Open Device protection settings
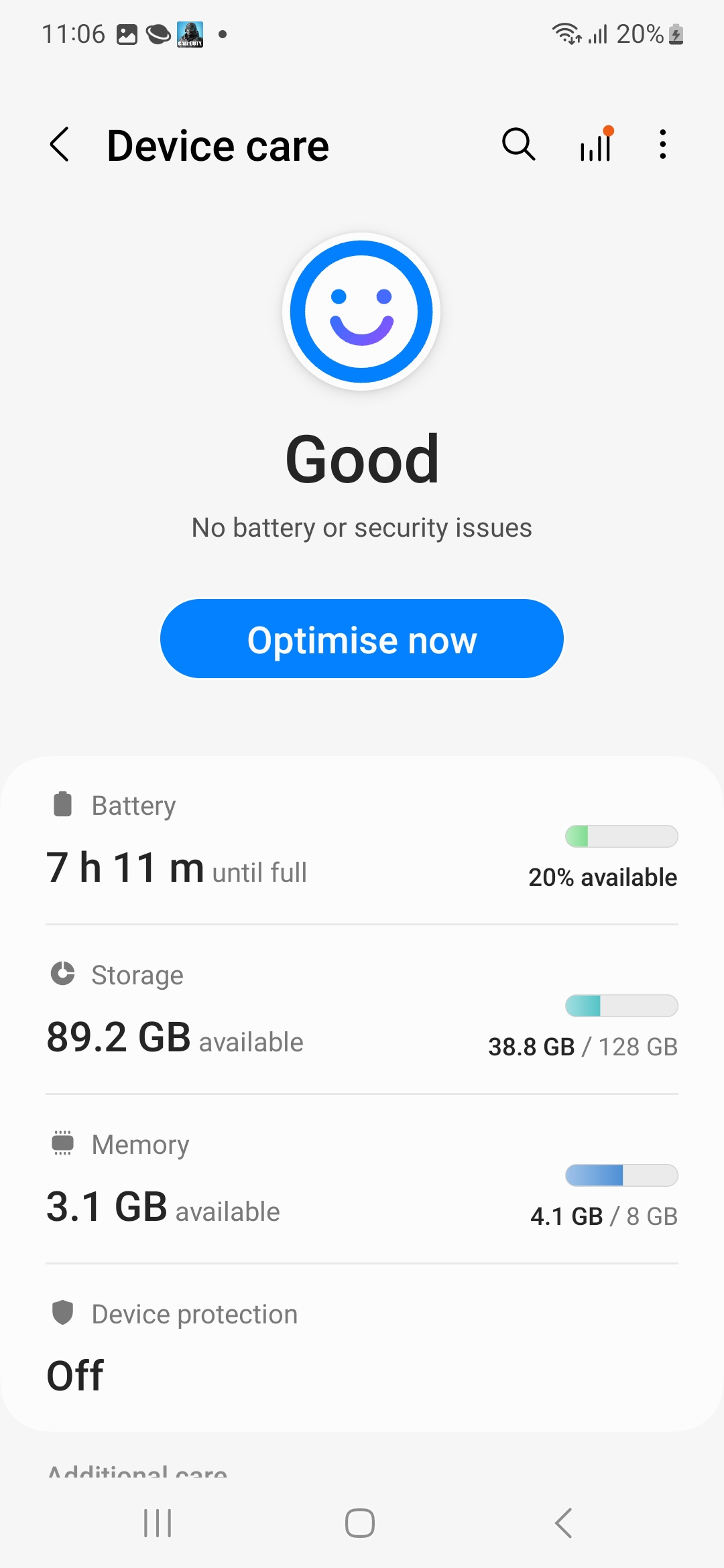Screen dimensions: 724x1568 (362, 1348)
